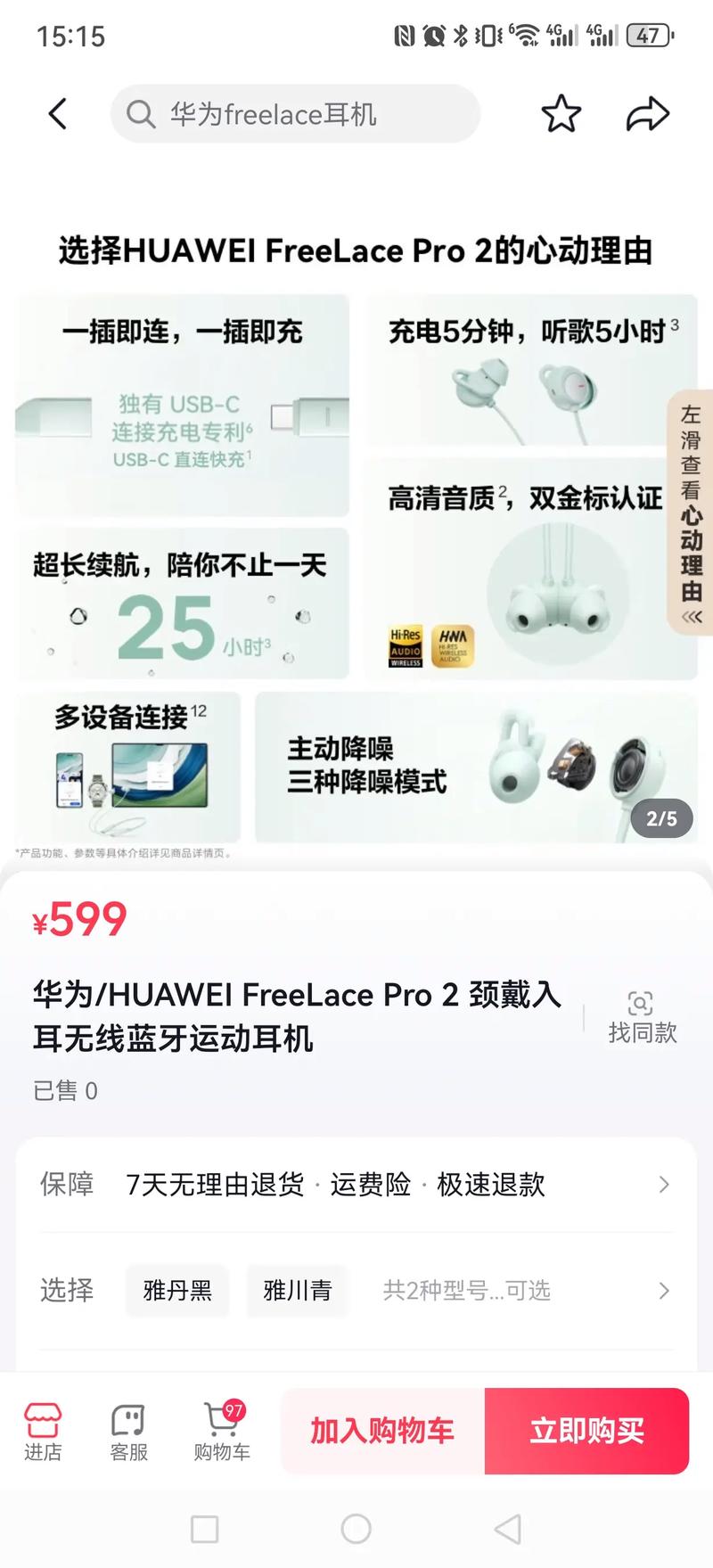The image size is (713, 1568).
Task: Tap the star to favorite this product
Action: (x=561, y=114)
